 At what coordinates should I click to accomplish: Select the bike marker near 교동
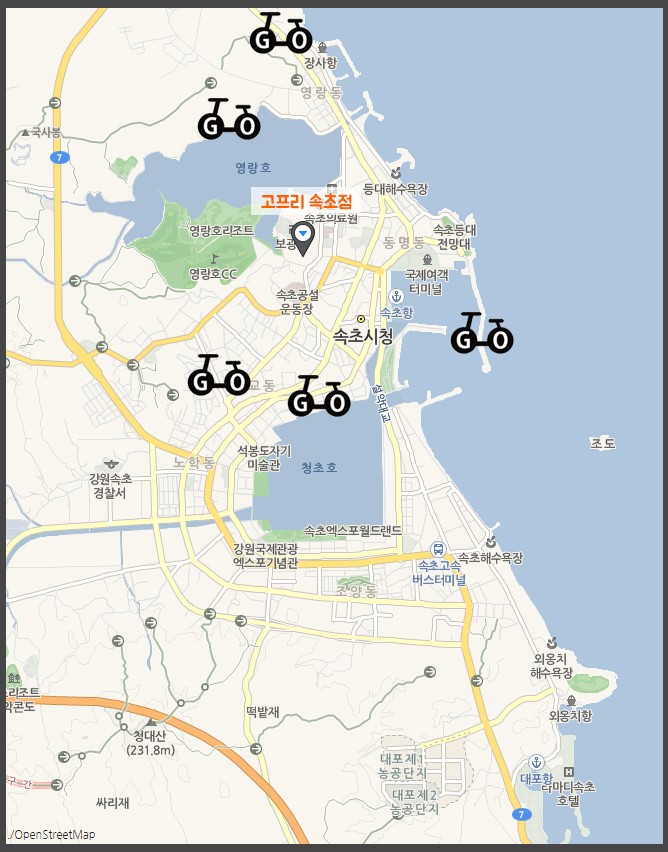[219, 377]
